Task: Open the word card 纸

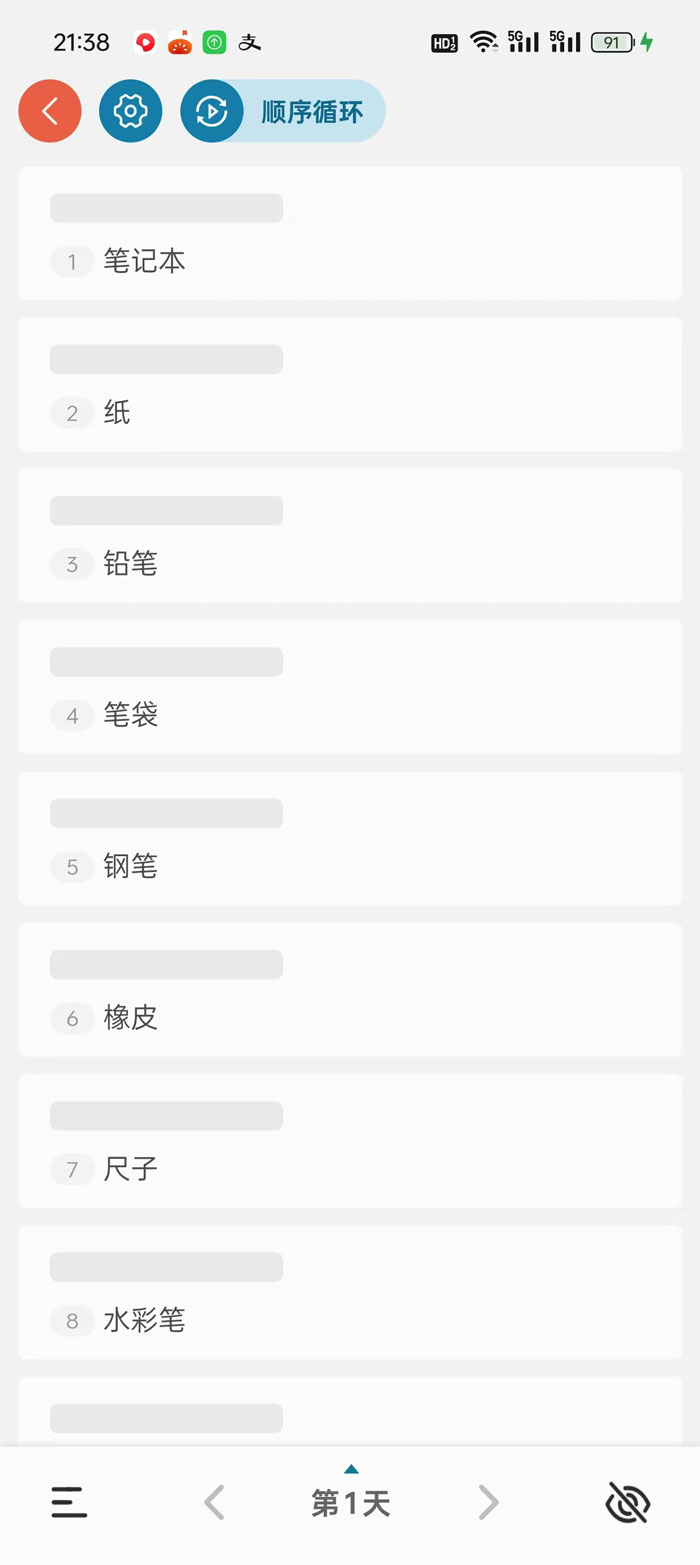Action: click(x=350, y=384)
